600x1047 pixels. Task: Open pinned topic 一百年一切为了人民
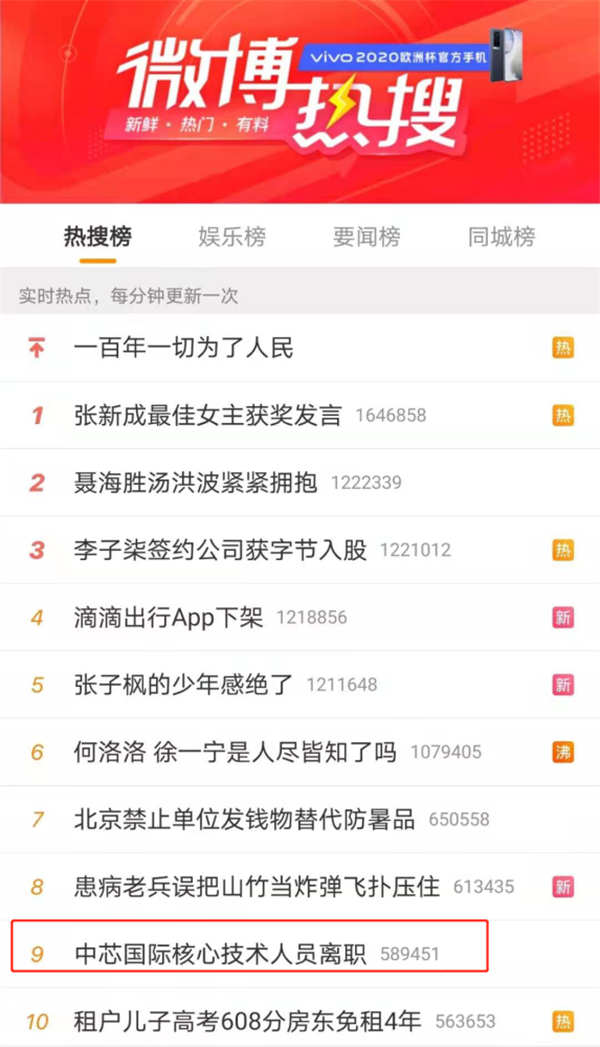tap(184, 348)
